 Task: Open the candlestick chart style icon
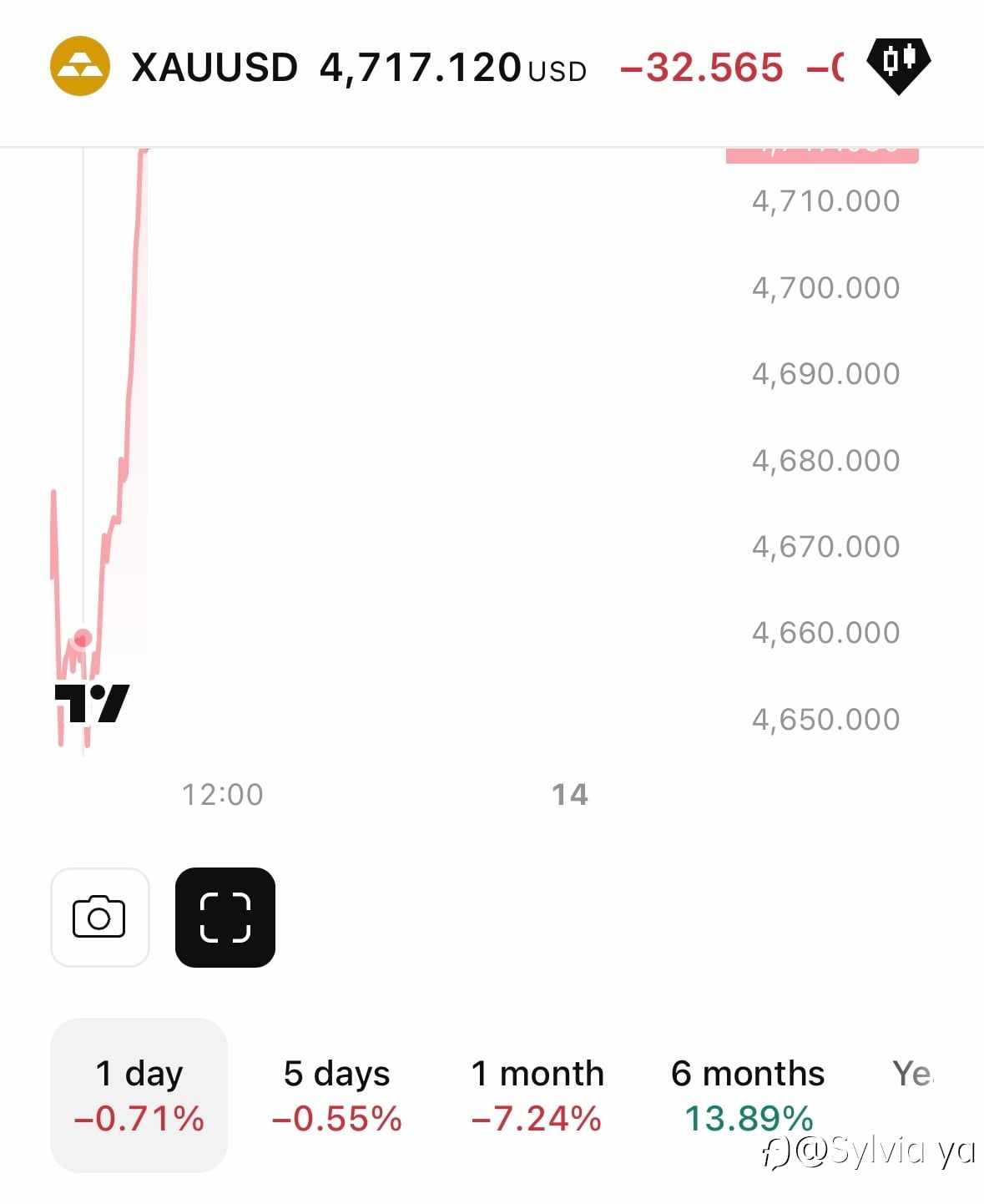click(901, 65)
